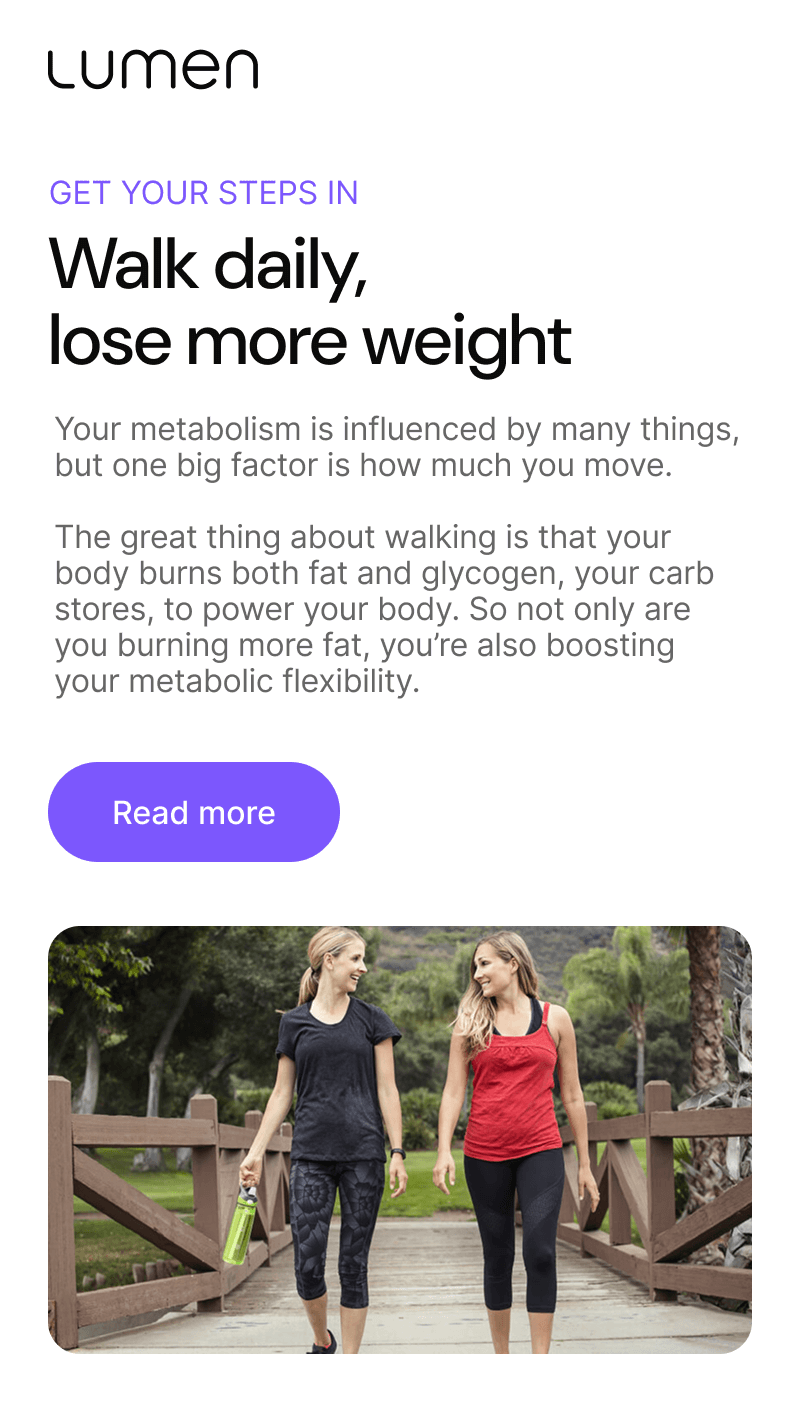Open the walking women photo

tap(400, 1139)
